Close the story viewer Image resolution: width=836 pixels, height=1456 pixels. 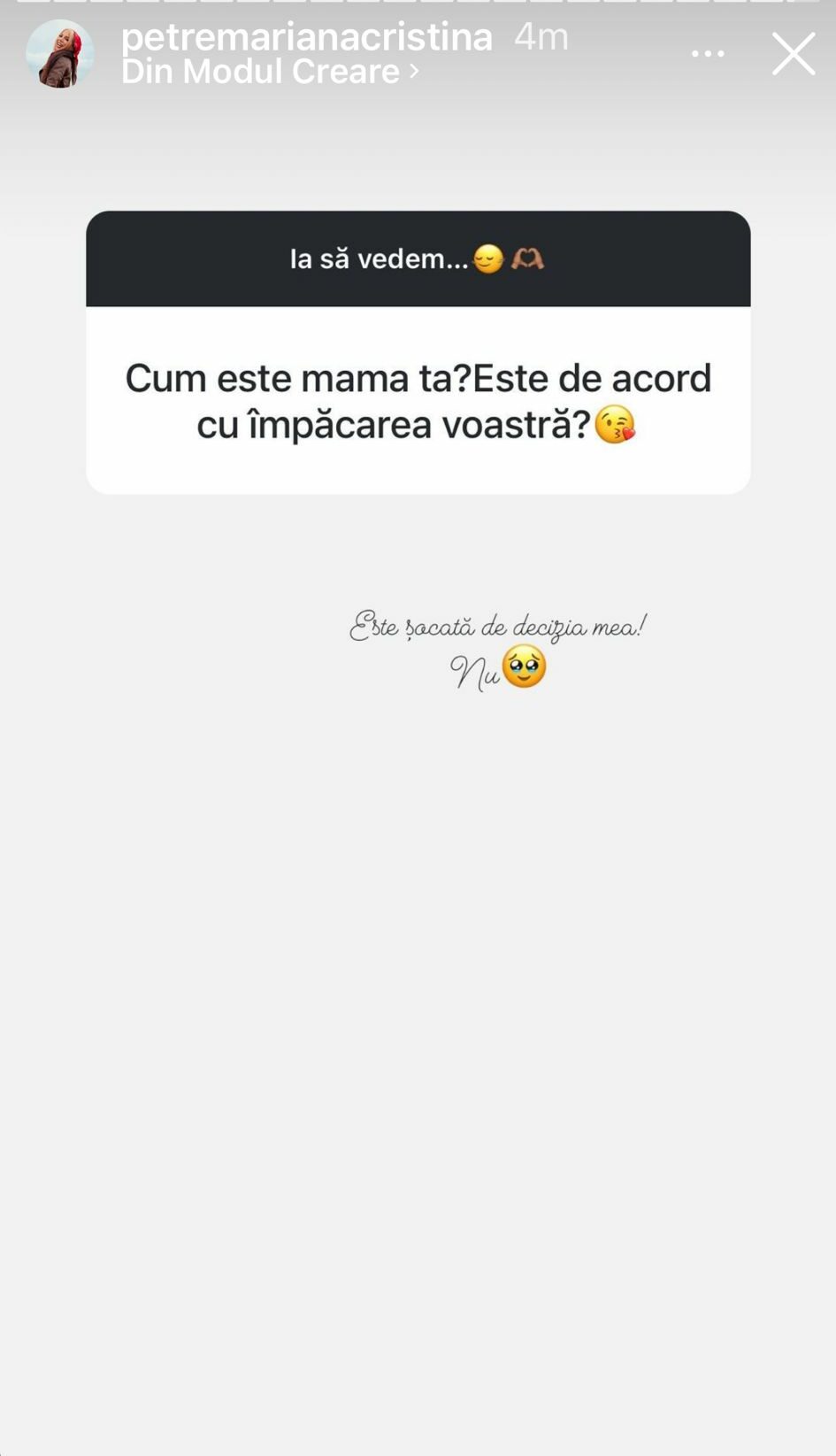[x=793, y=54]
